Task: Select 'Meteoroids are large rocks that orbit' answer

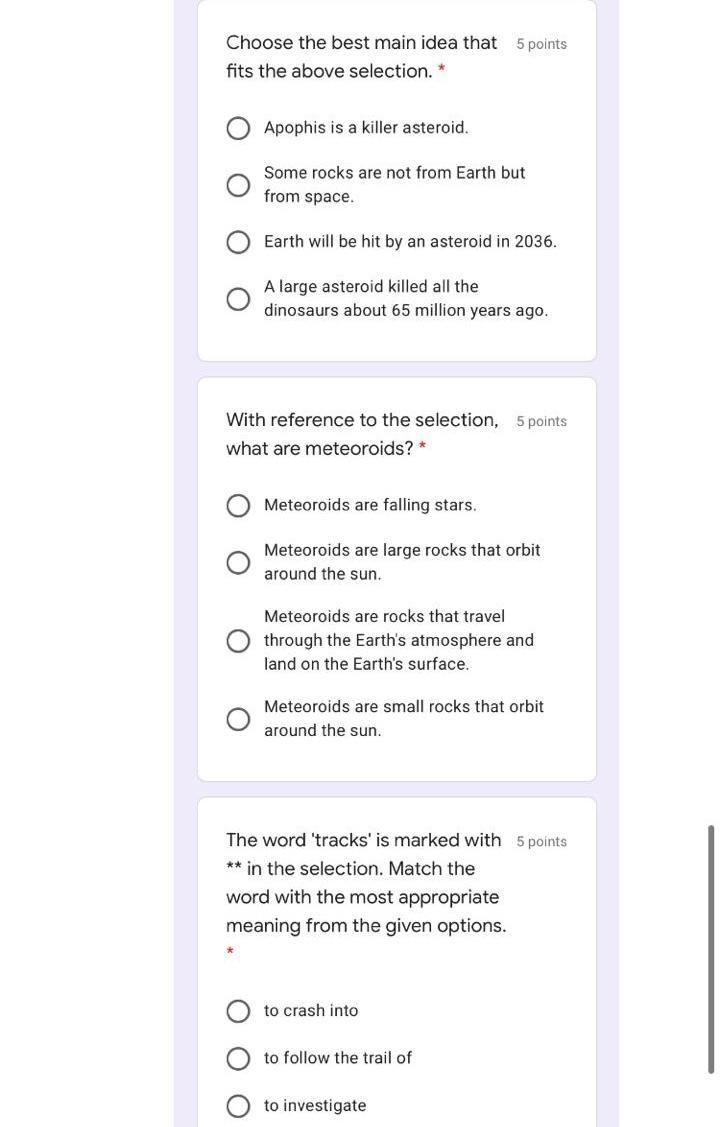Action: tap(238, 563)
